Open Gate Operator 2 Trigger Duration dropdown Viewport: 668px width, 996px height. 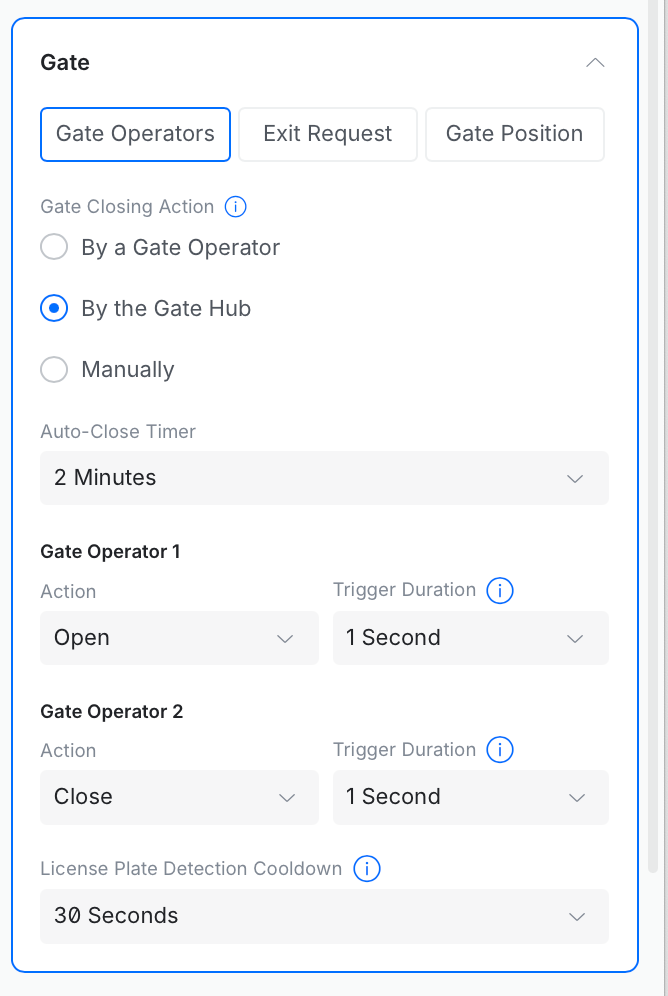point(470,797)
